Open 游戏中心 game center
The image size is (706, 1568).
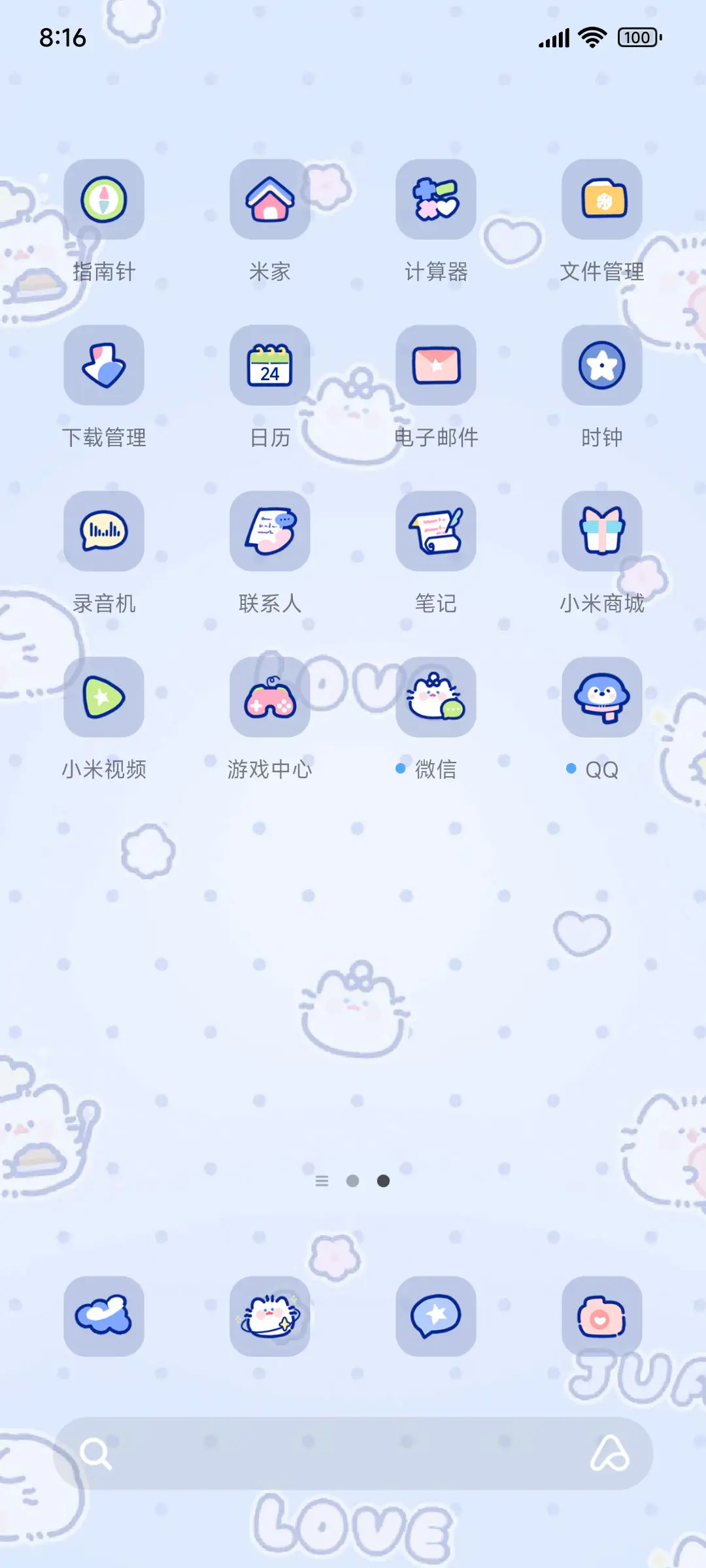270,697
